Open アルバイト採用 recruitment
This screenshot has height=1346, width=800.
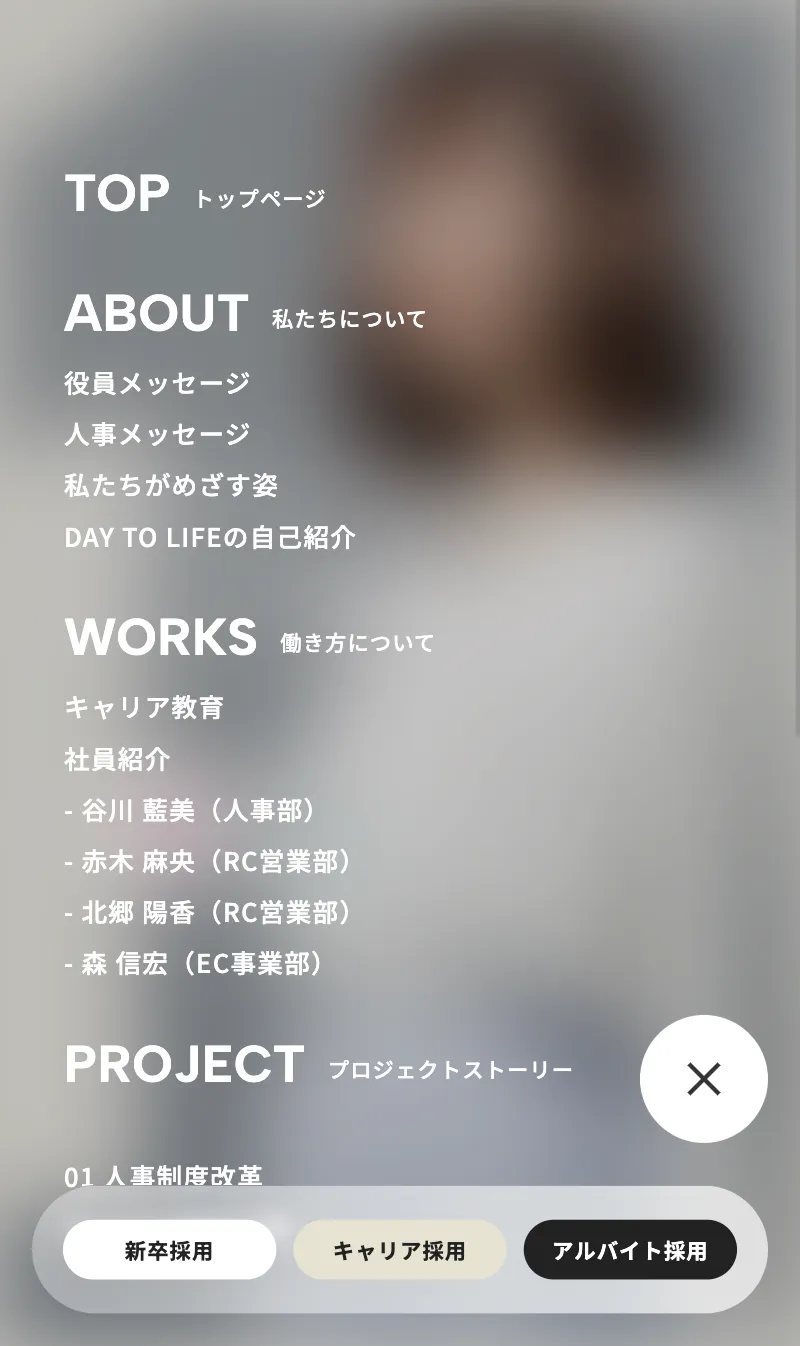630,1250
